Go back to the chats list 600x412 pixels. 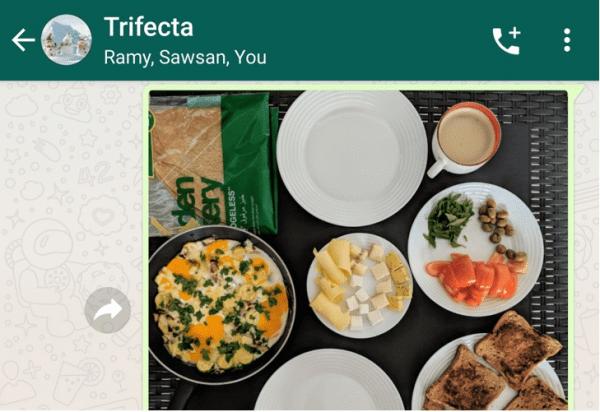(x=22, y=40)
